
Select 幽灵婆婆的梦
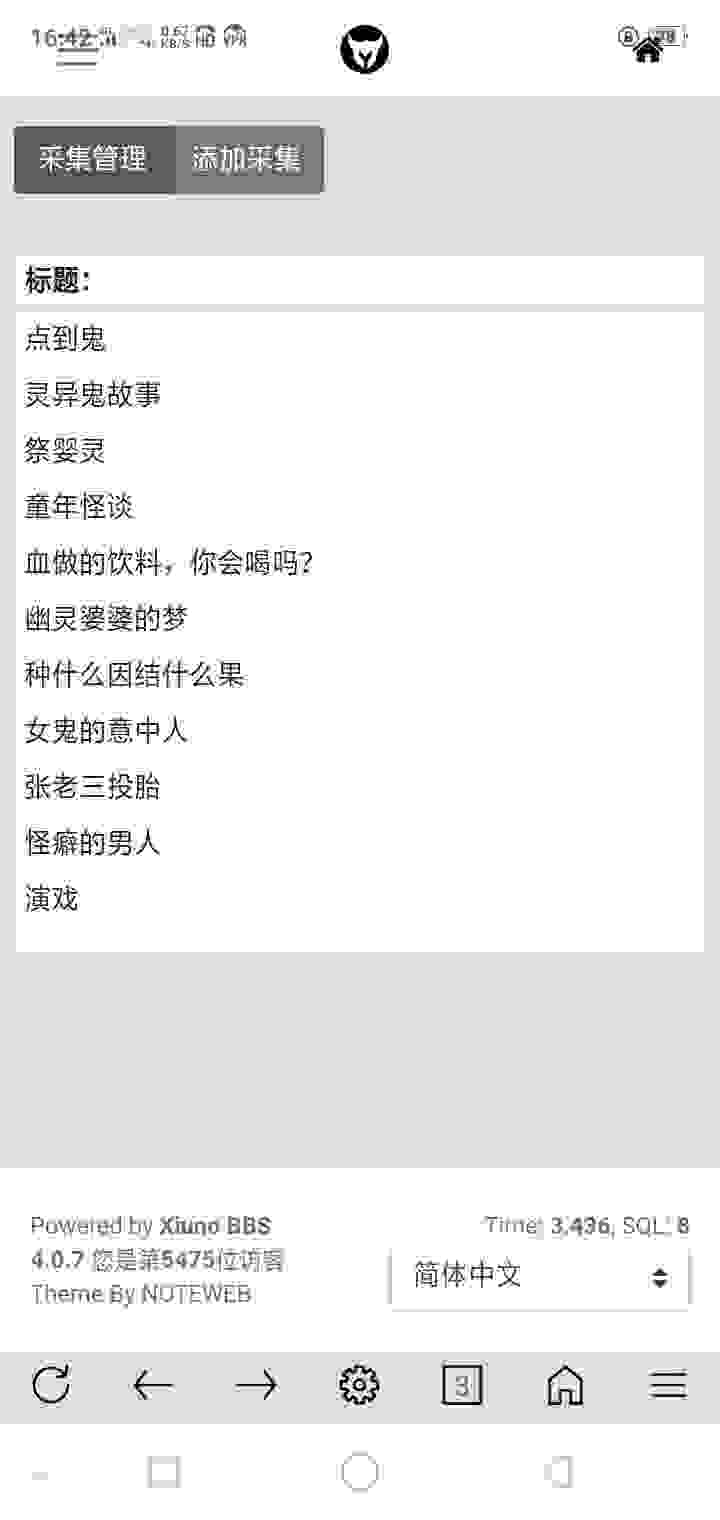point(106,619)
